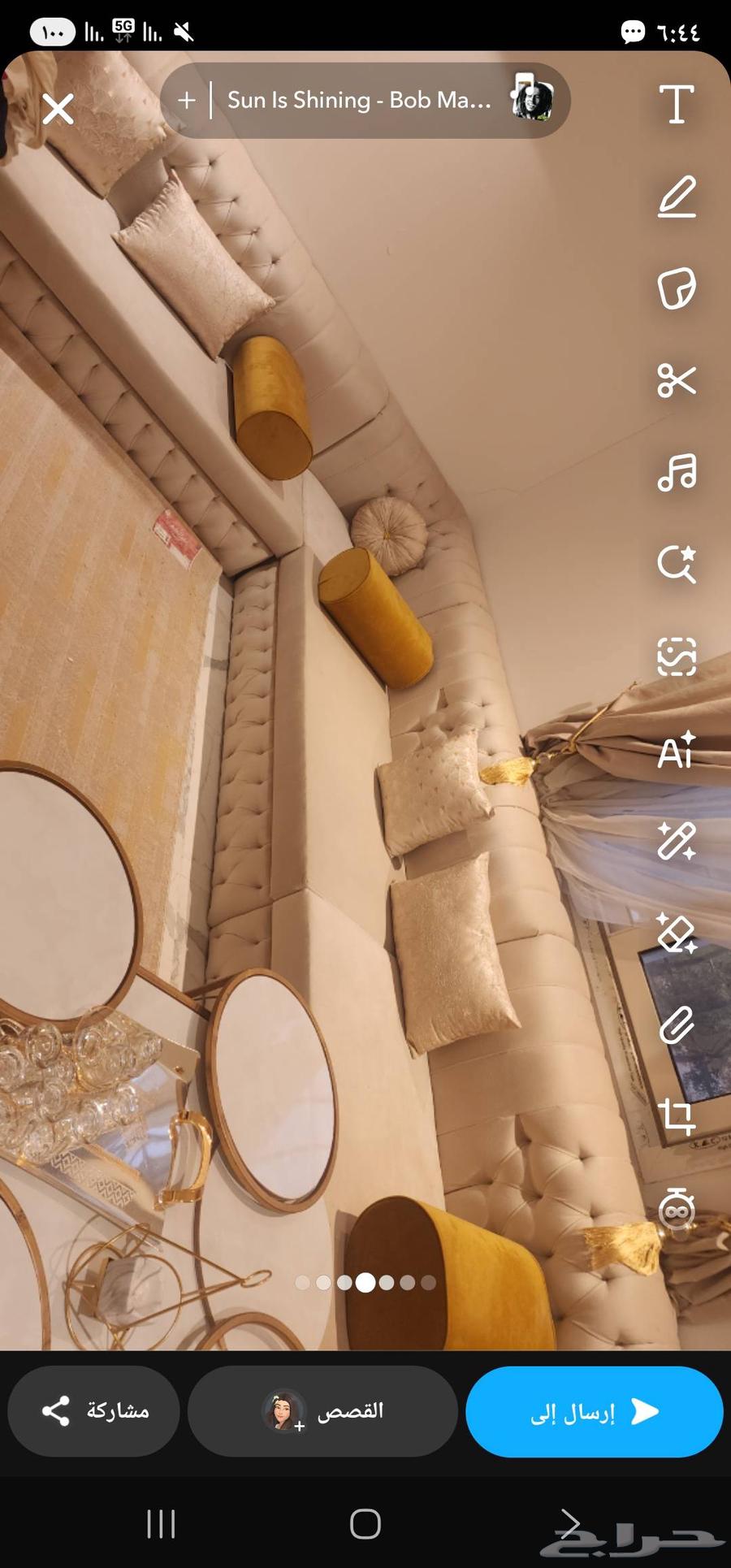
Task: Open the crop tool
Action: (x=676, y=1116)
